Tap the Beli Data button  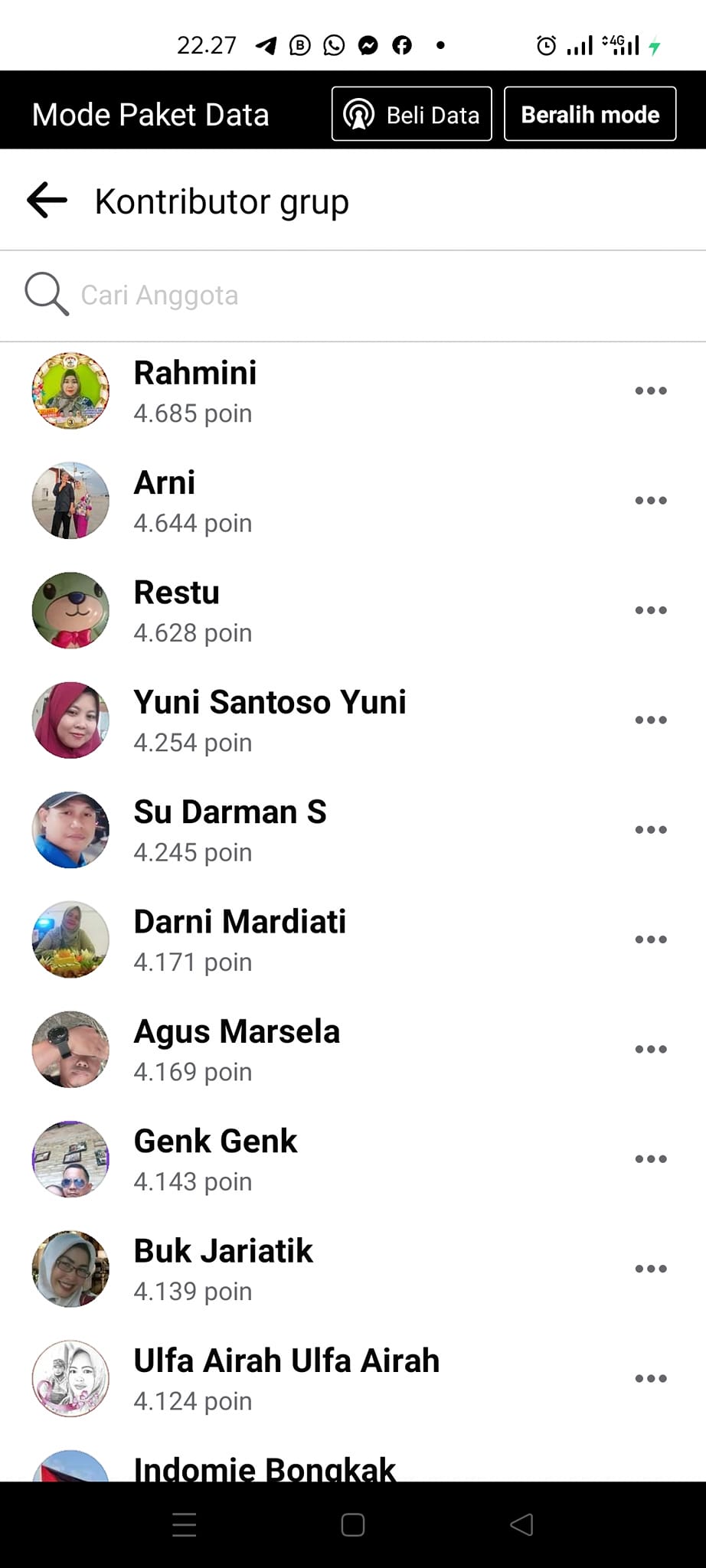tap(411, 114)
